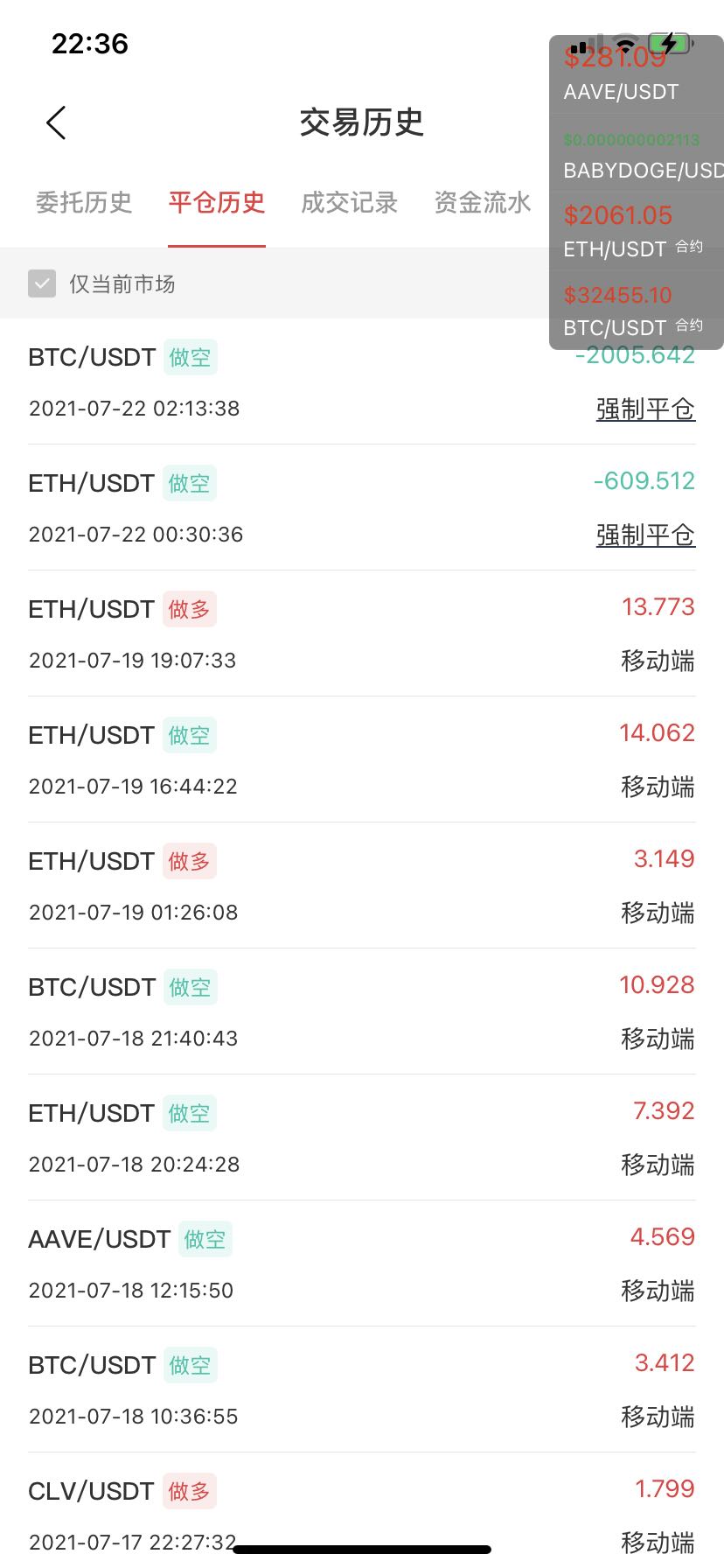724x1568 pixels.
Task: Toggle the 仅当前市场 checkbox
Action: point(42,283)
